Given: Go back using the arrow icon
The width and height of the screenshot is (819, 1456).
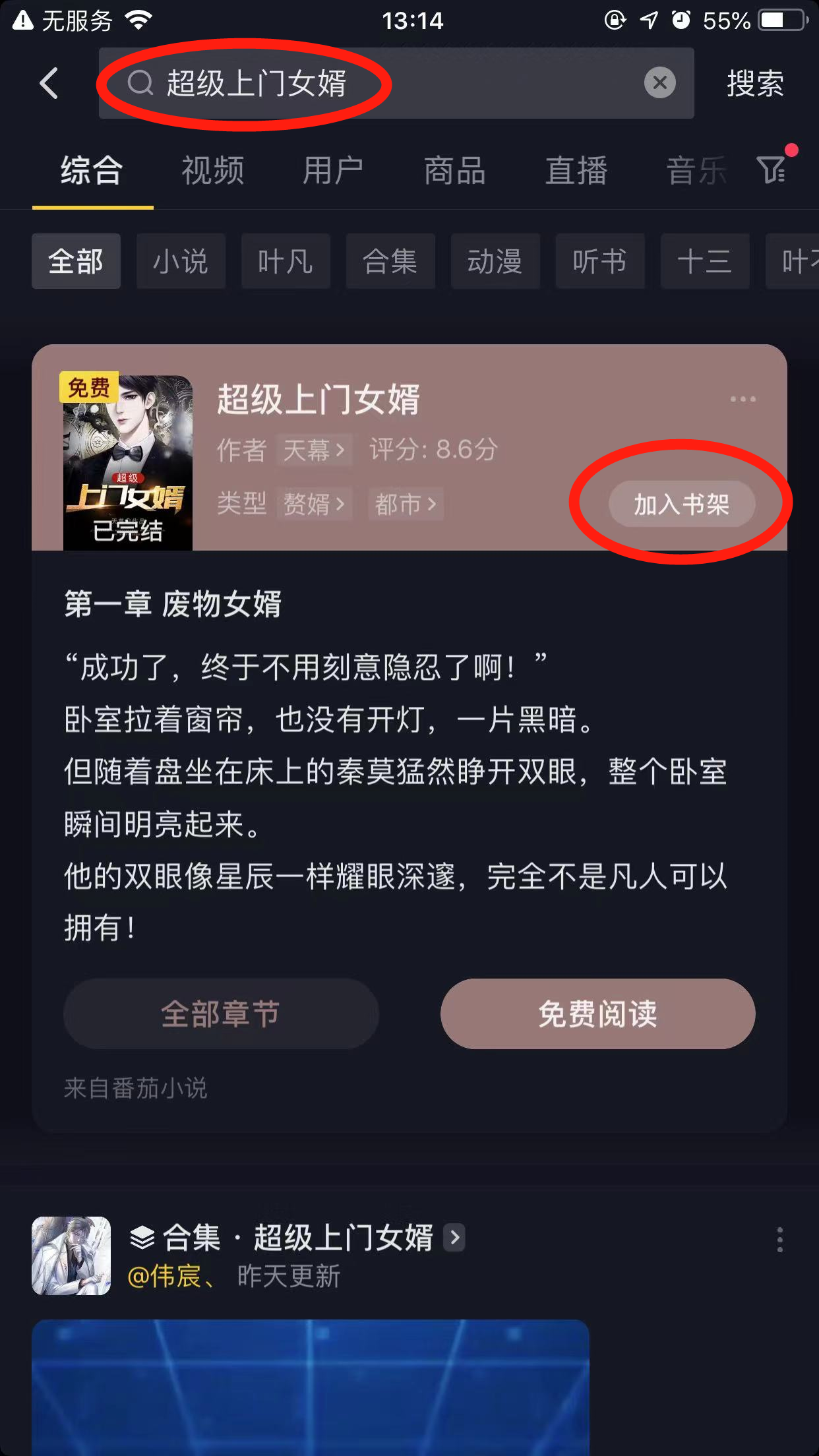Looking at the screenshot, I should [x=49, y=83].
